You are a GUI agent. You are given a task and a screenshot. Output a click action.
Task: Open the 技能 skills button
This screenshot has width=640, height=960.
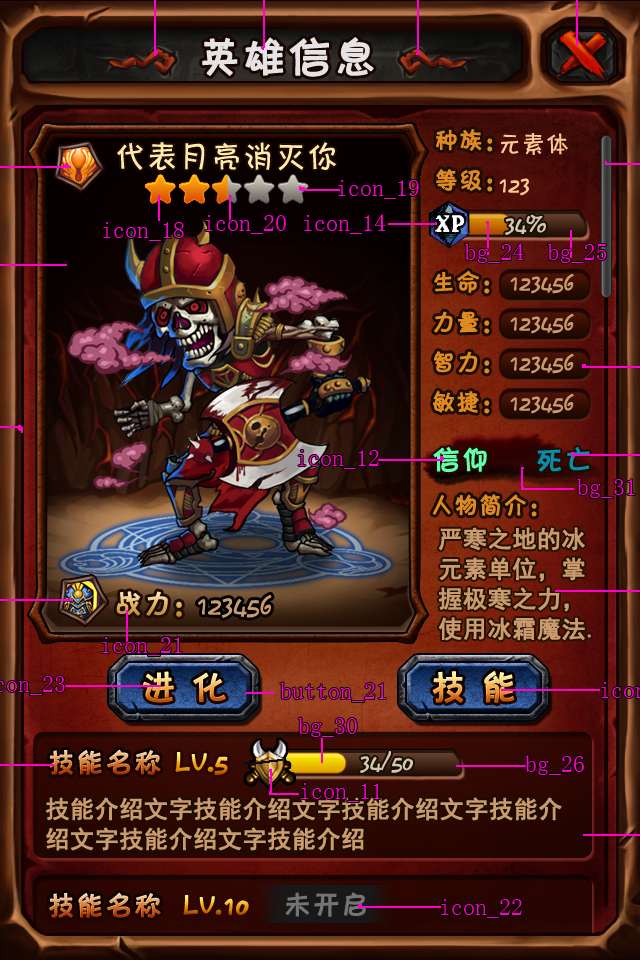tap(474, 688)
